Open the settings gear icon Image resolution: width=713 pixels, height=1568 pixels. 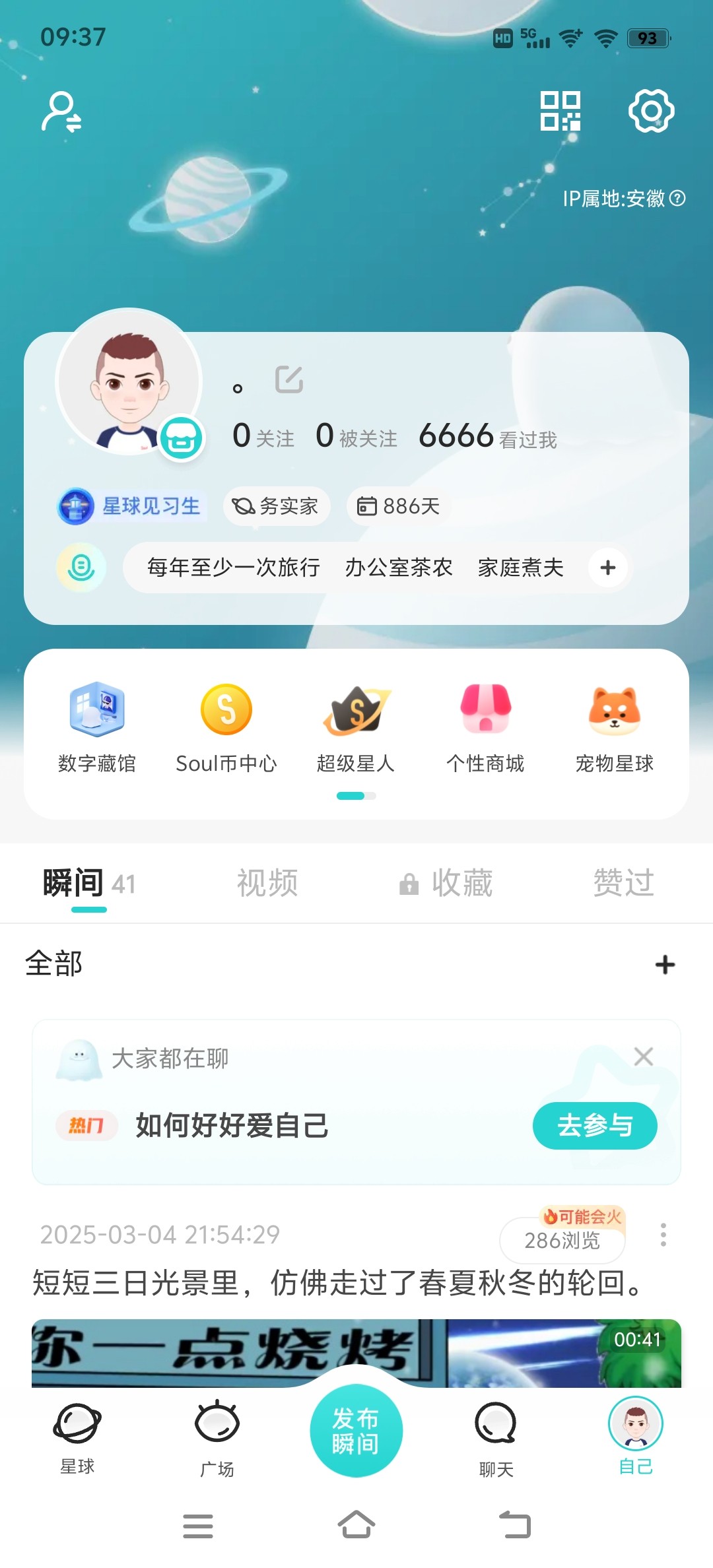(x=651, y=111)
